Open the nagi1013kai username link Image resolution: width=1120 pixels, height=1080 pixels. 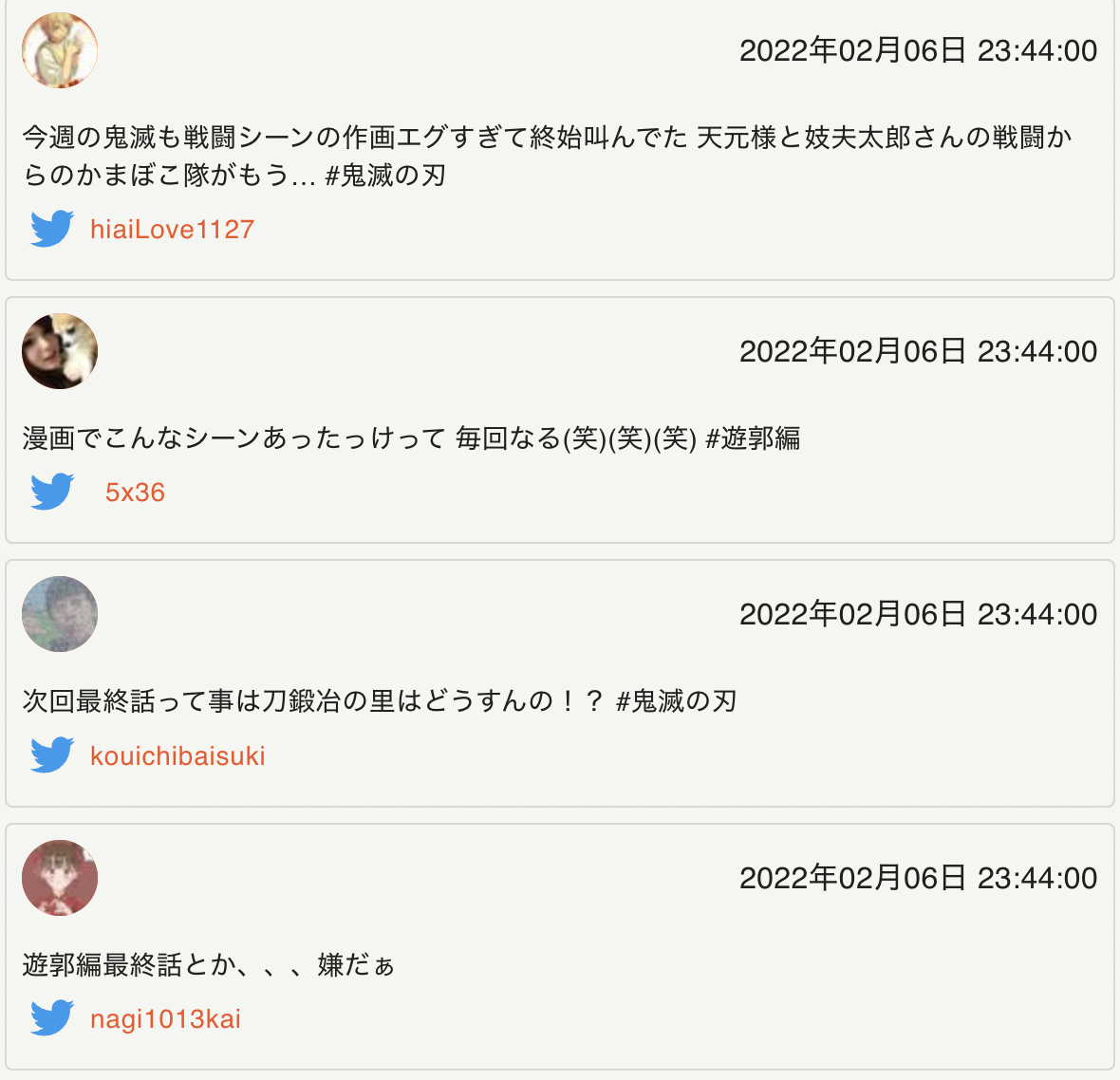click(165, 1019)
